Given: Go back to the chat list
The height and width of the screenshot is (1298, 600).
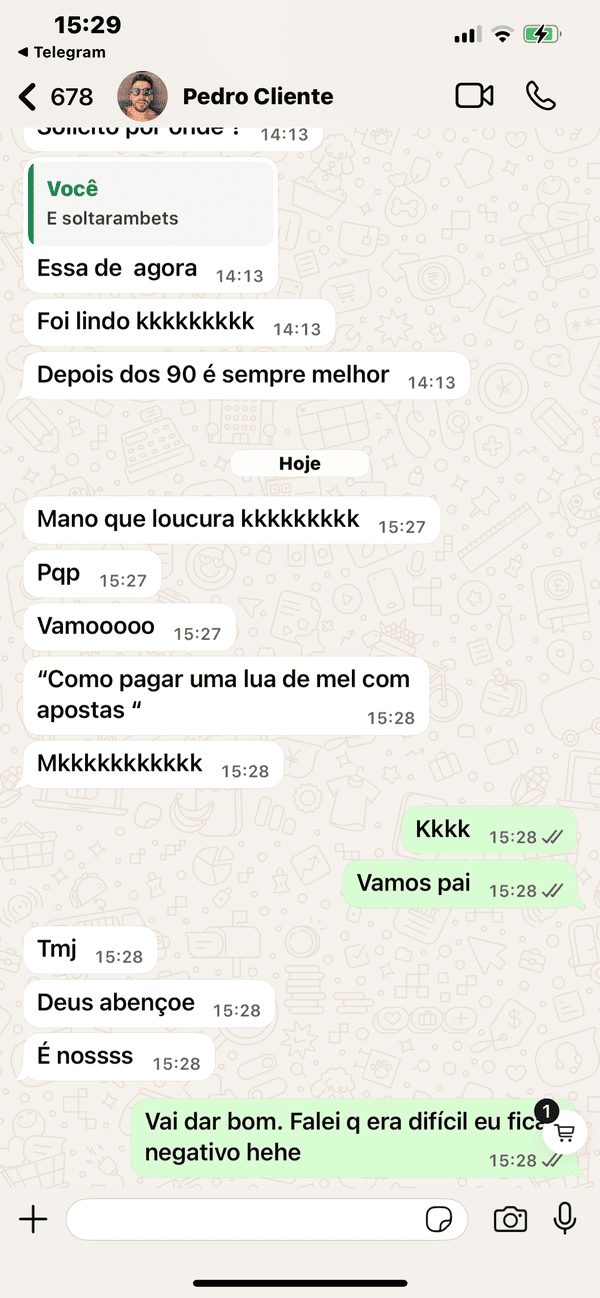Looking at the screenshot, I should pos(56,97).
